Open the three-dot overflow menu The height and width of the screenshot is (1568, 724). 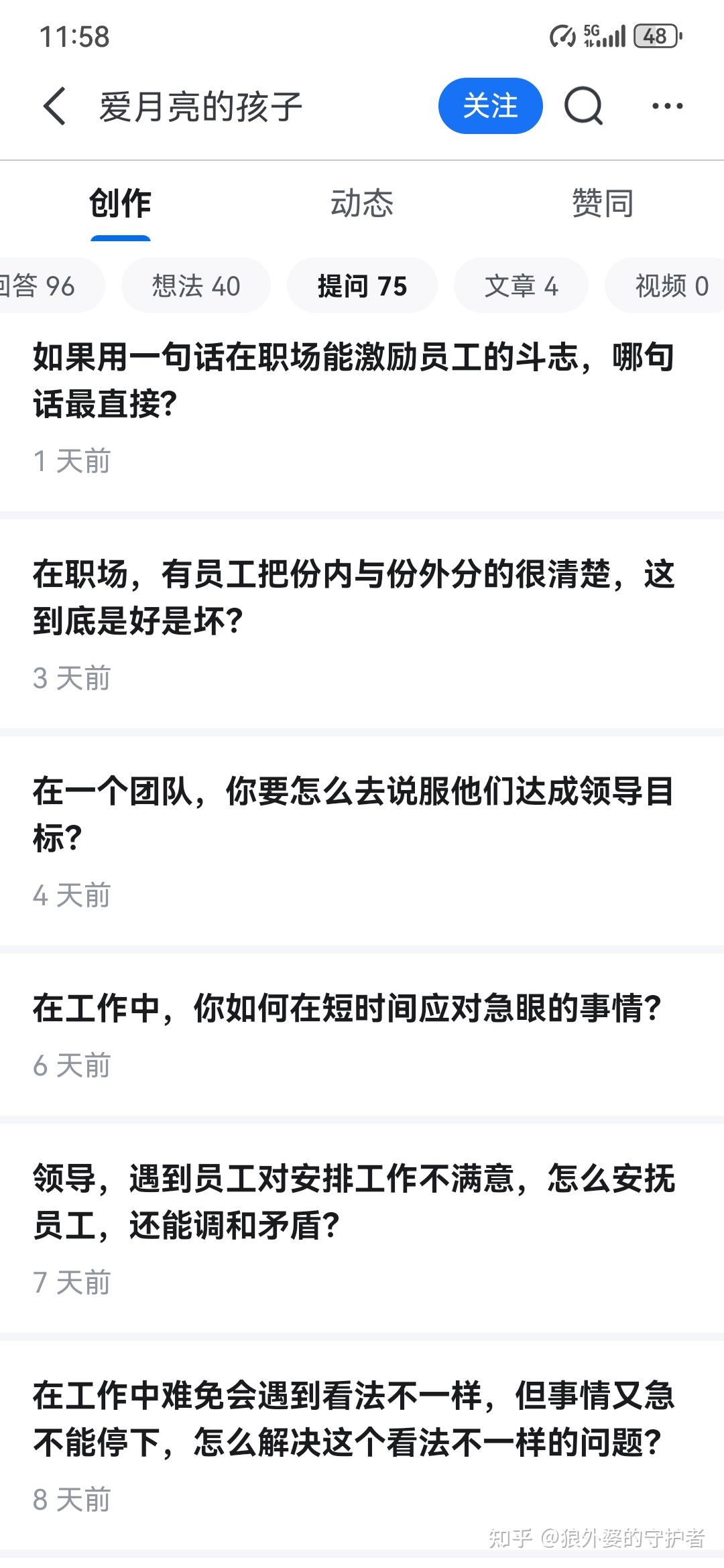coord(667,106)
